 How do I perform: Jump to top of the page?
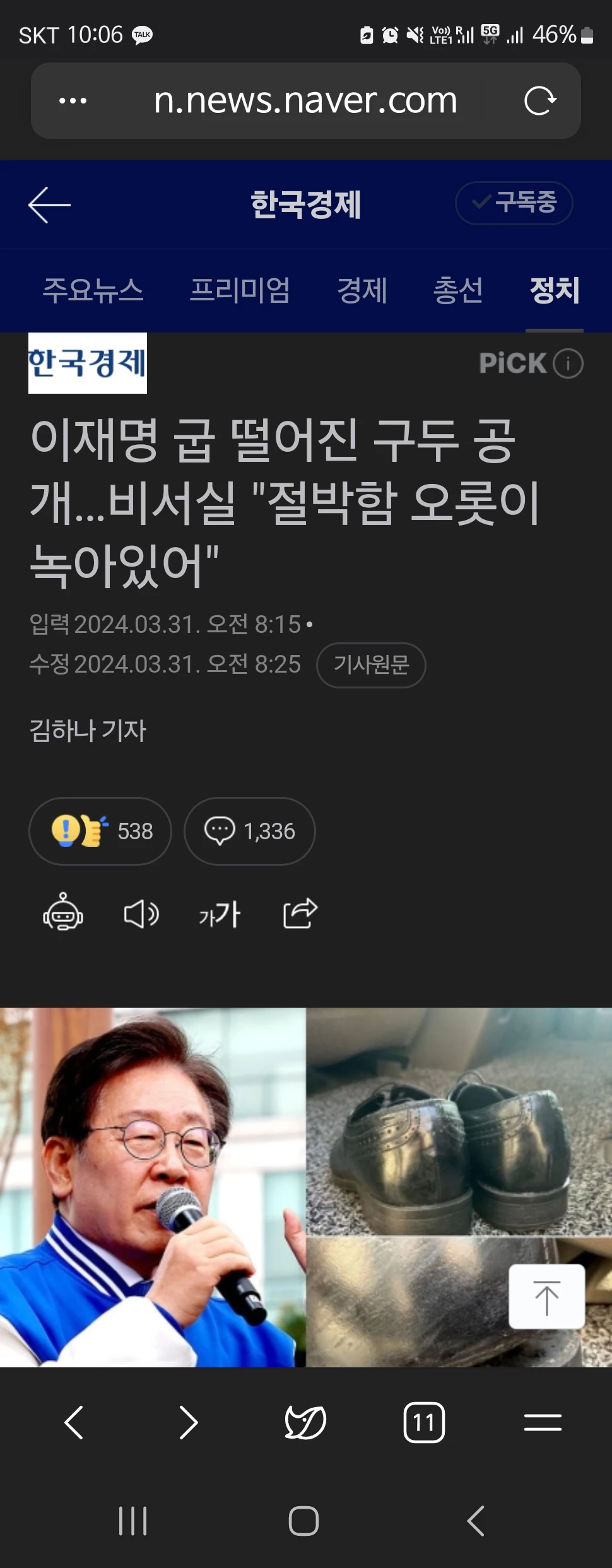pos(546,1297)
